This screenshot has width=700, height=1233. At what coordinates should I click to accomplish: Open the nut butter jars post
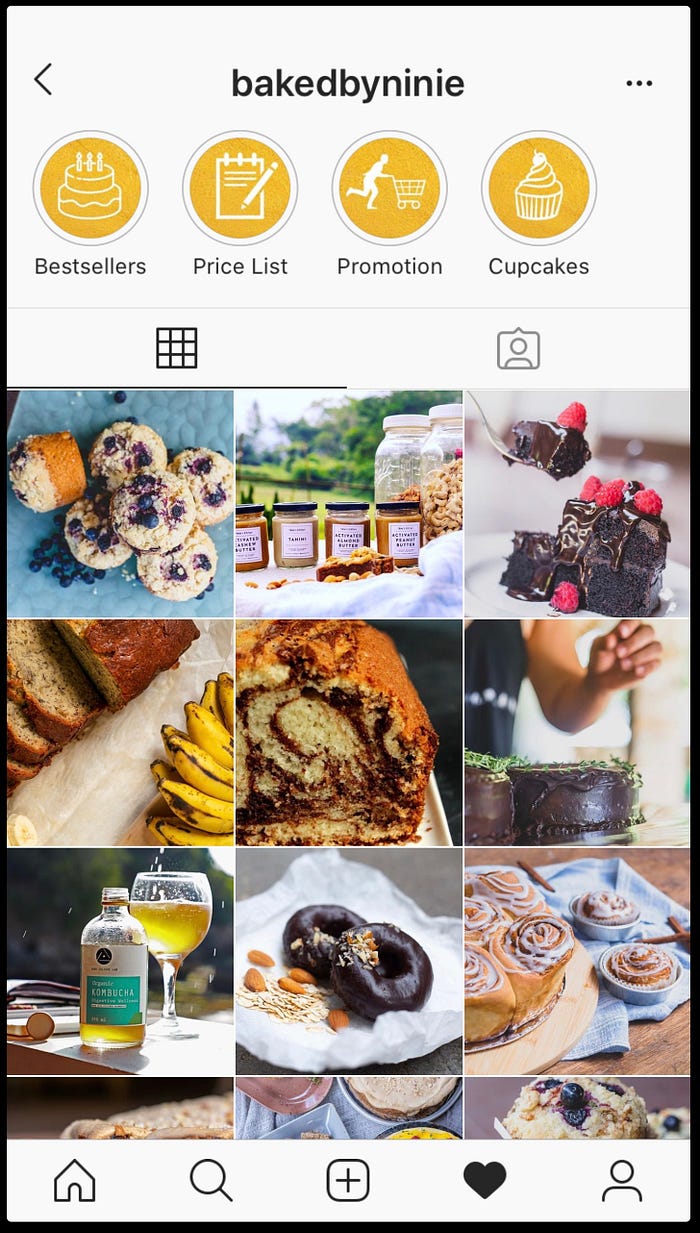coord(349,503)
